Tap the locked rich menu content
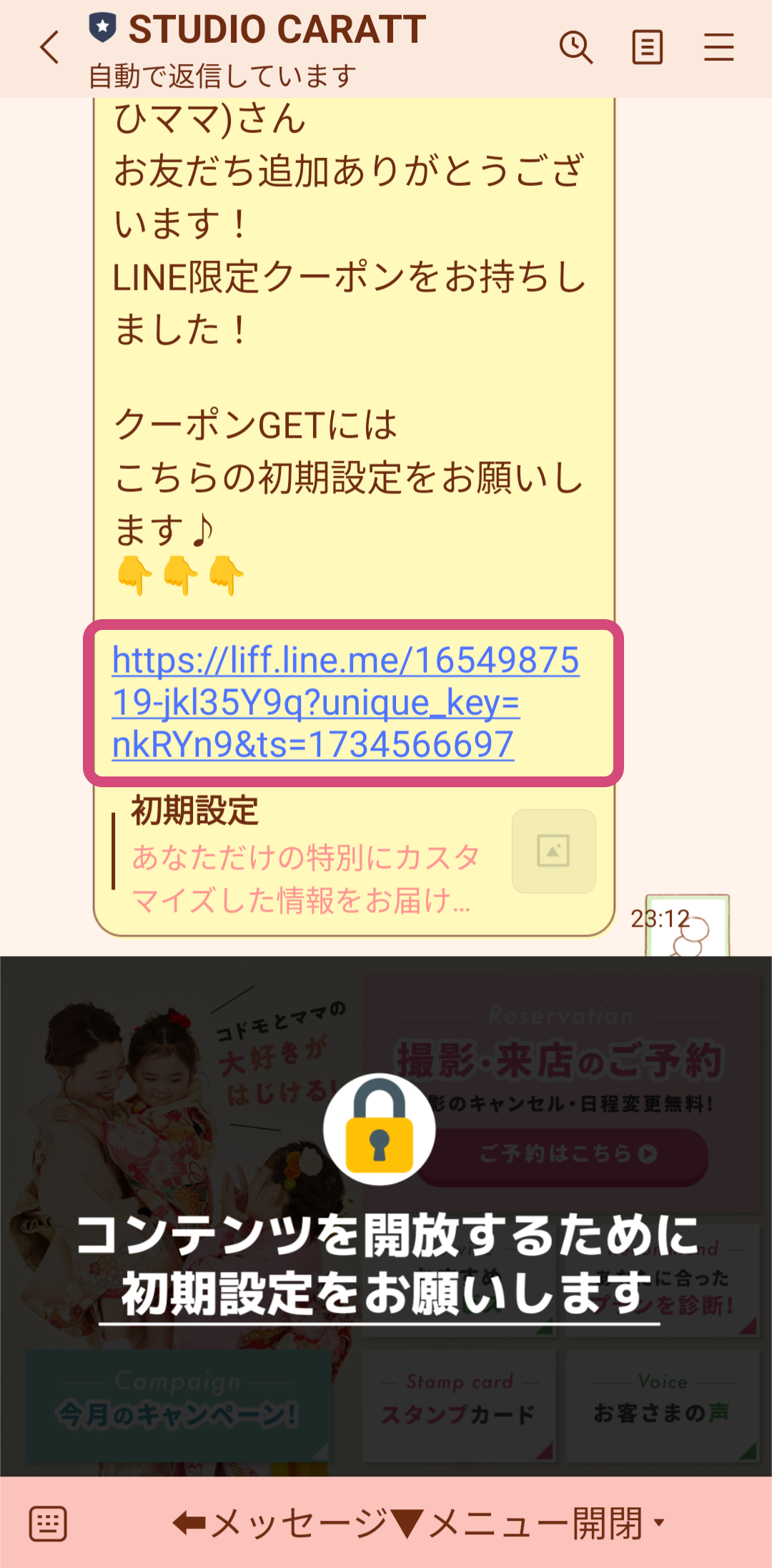Viewport: 772px width, 1568px height. [x=386, y=1216]
